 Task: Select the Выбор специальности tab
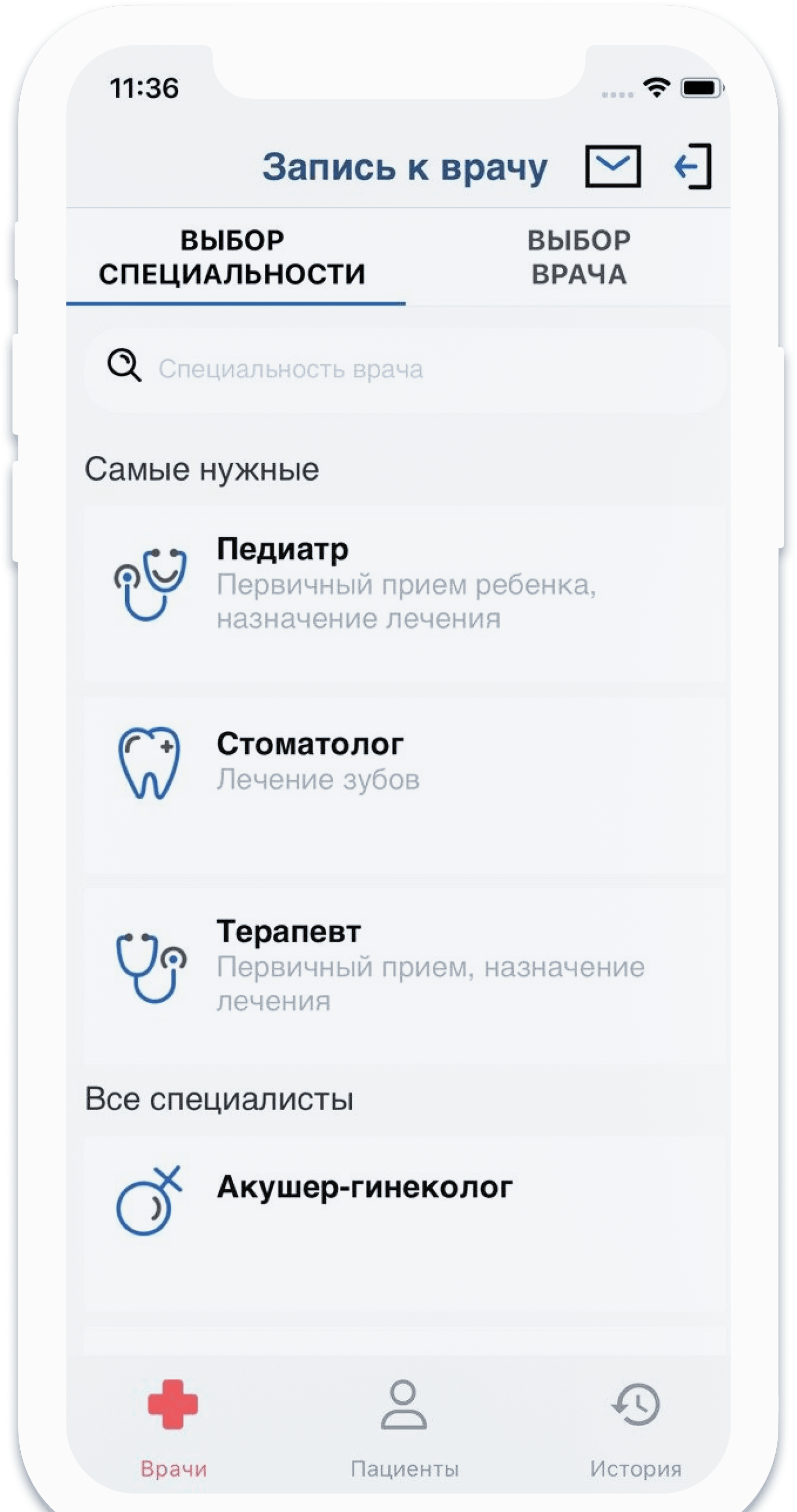[232, 257]
